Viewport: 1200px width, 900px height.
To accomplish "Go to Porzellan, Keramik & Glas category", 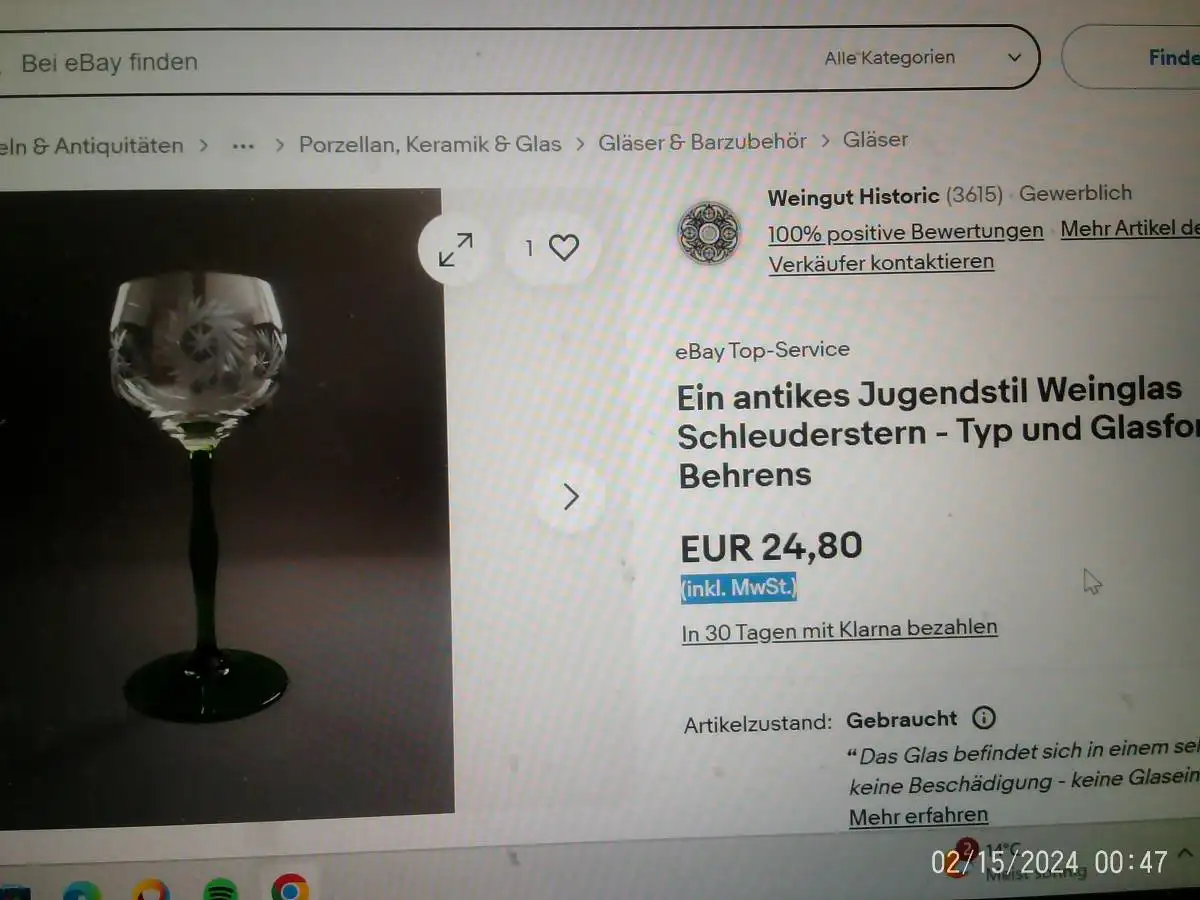I will [430, 144].
